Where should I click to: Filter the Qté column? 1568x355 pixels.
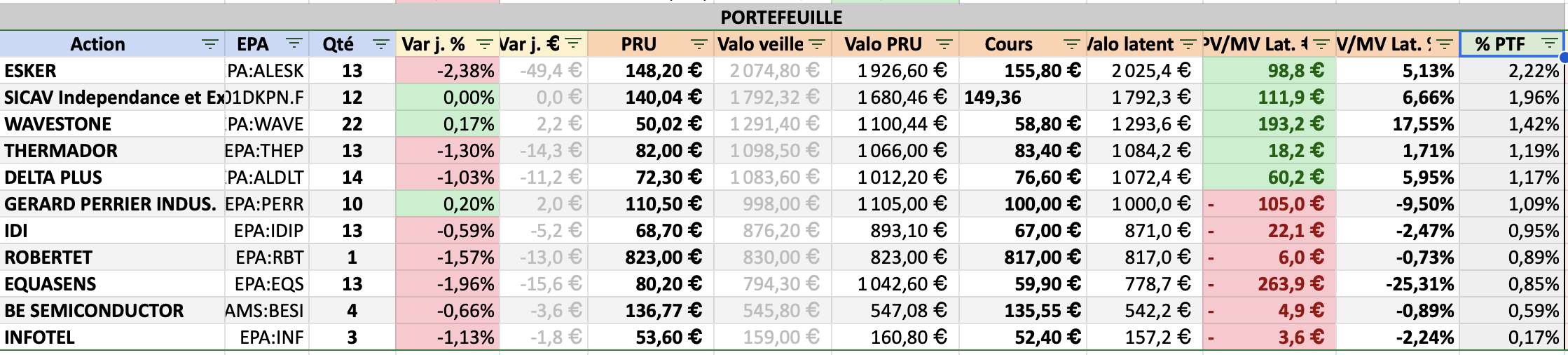click(x=380, y=44)
